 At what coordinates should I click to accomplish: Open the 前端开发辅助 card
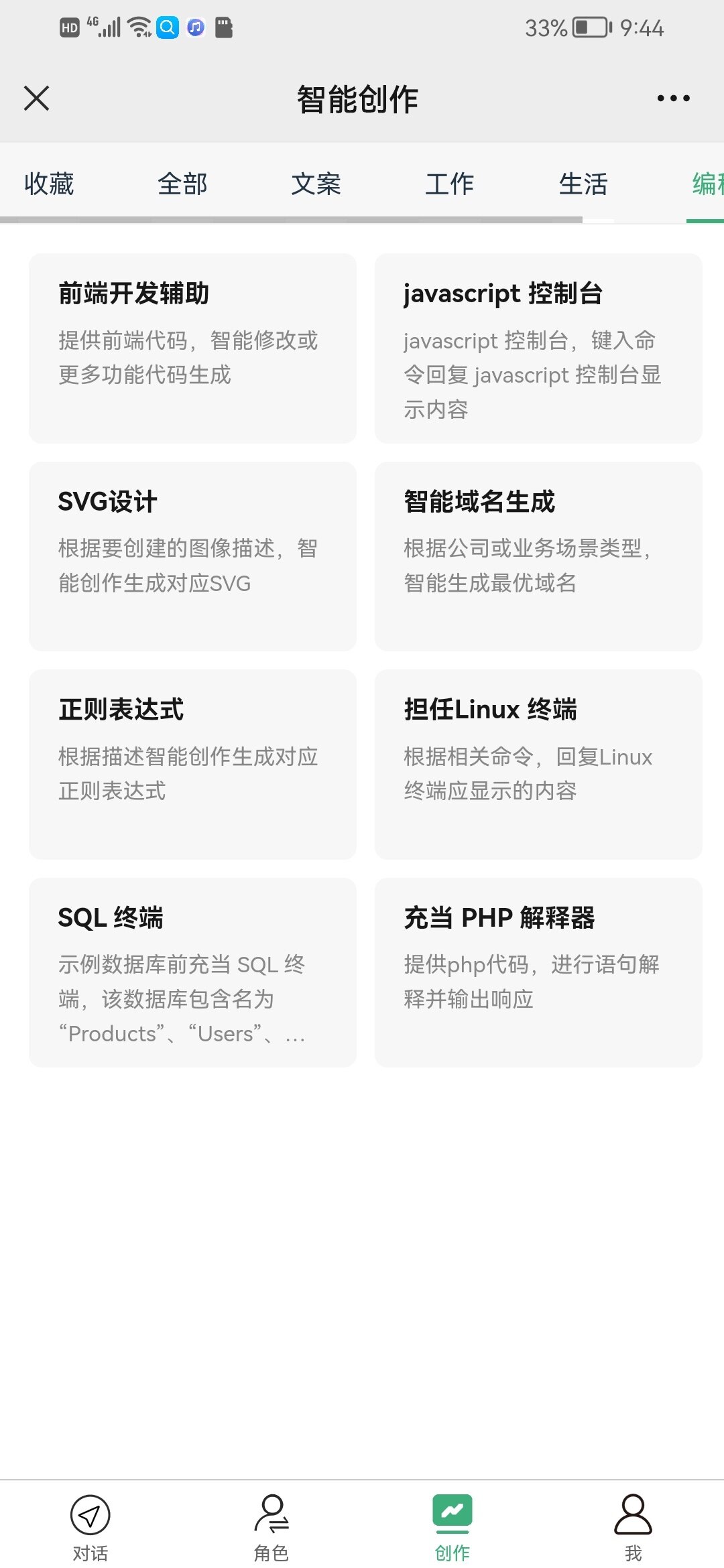click(192, 348)
